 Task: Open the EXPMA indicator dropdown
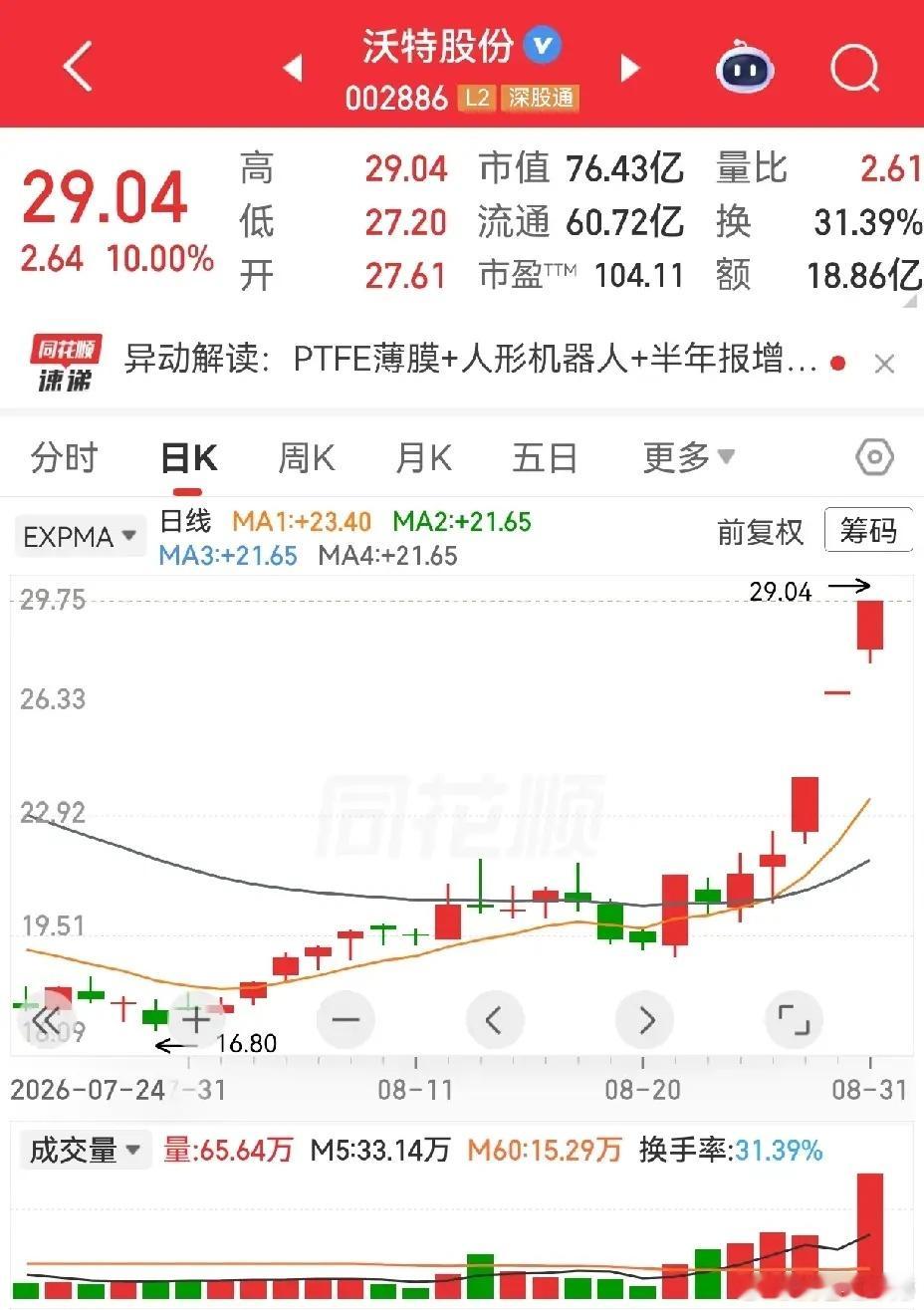point(80,537)
